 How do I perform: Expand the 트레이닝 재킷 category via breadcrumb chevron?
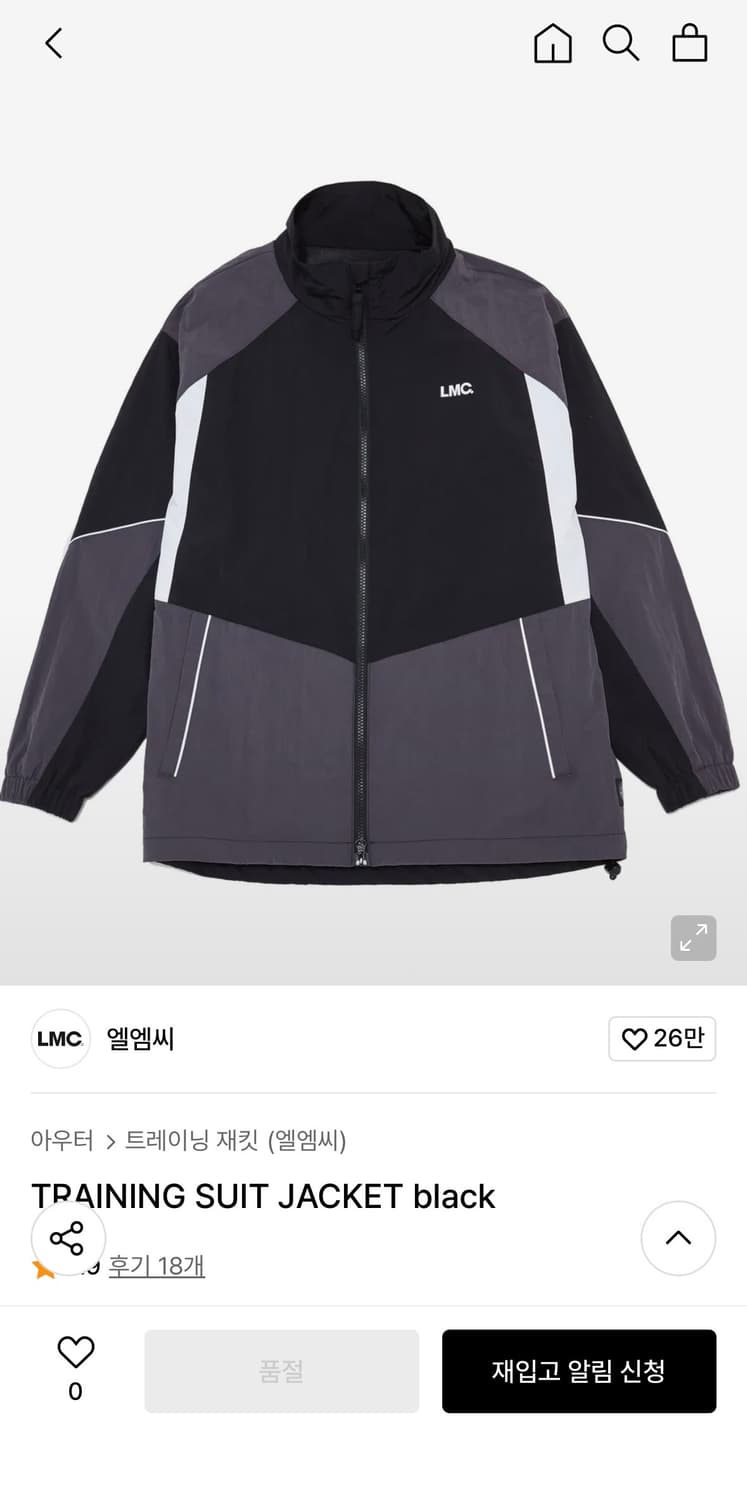110,1140
